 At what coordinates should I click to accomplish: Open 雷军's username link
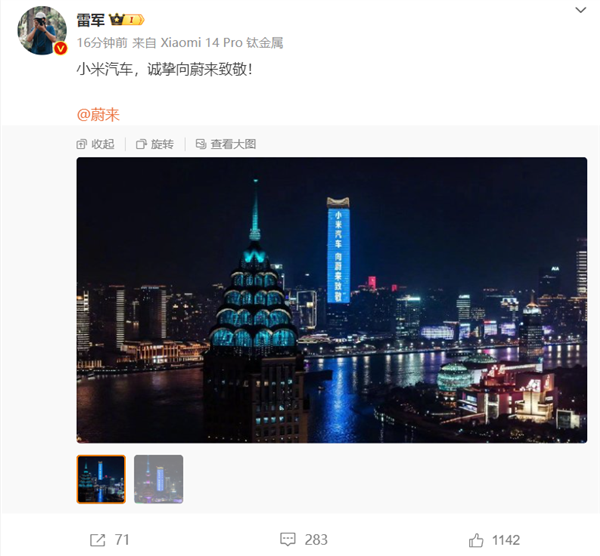point(91,19)
